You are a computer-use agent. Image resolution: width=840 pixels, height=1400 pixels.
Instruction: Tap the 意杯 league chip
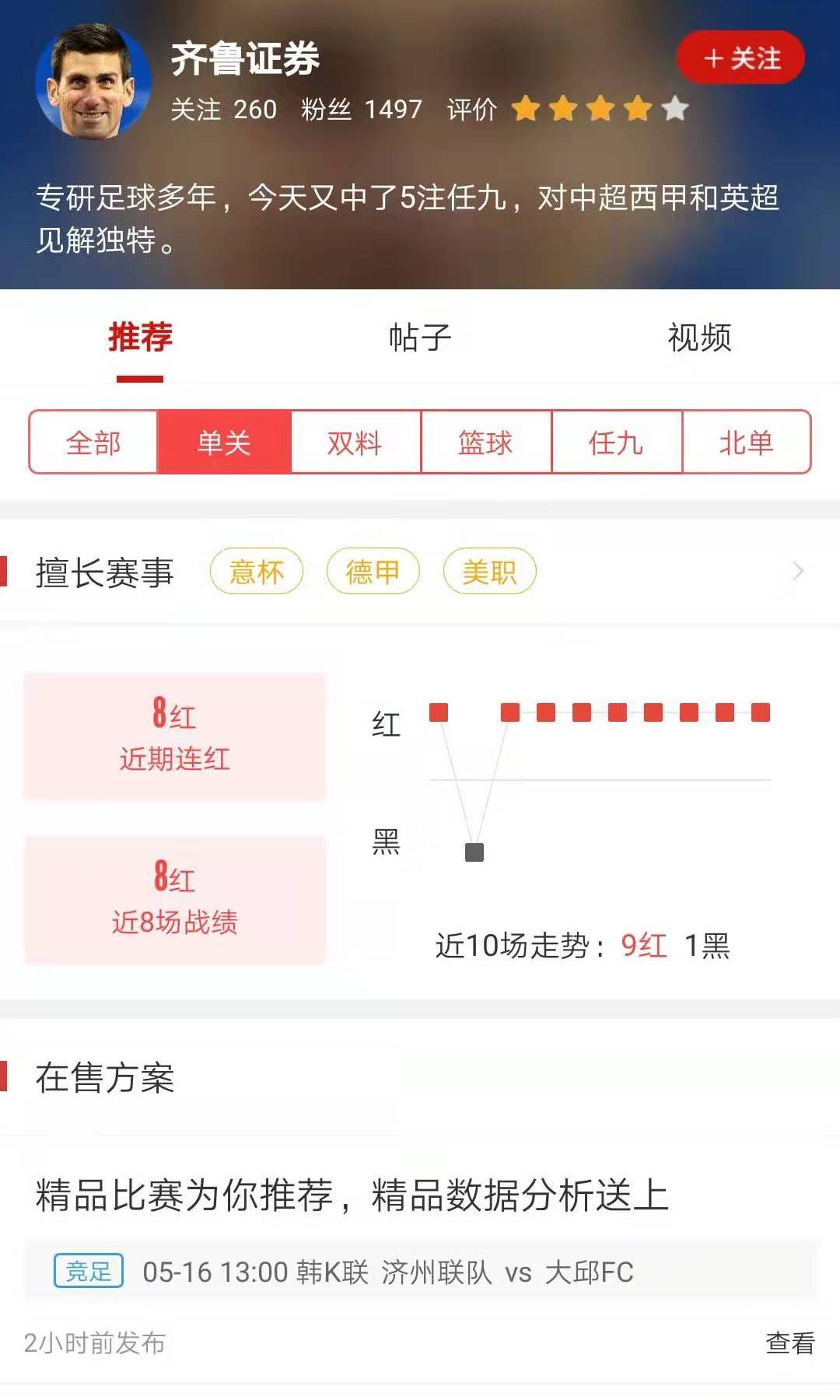click(x=256, y=572)
